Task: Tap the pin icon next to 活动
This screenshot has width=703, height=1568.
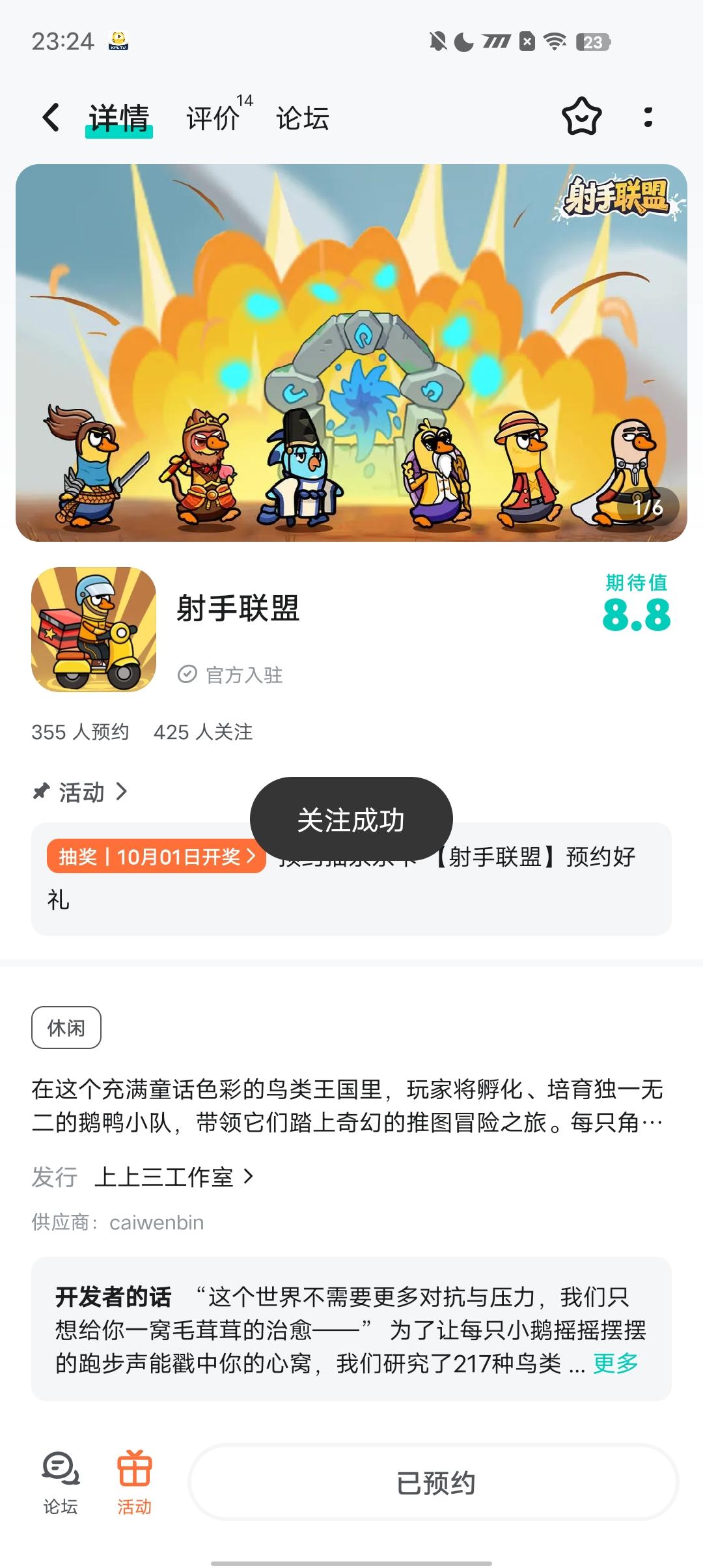Action: [41, 792]
